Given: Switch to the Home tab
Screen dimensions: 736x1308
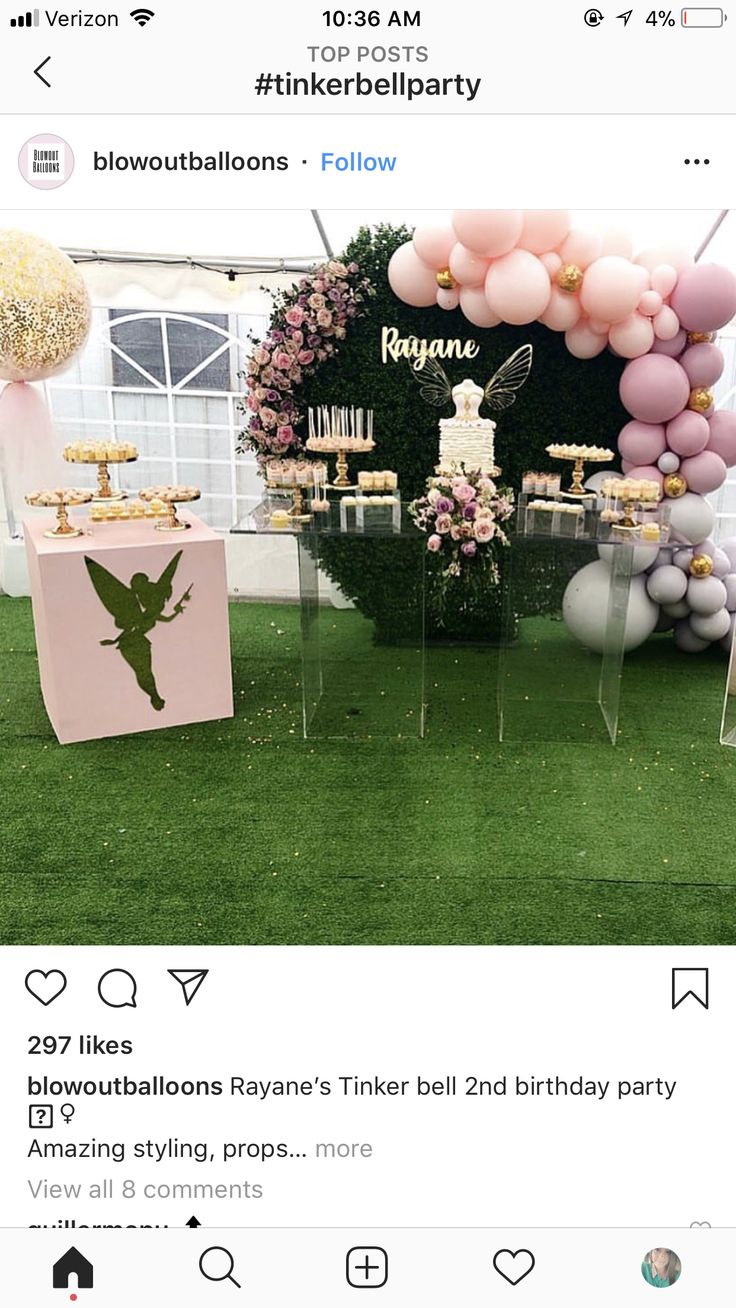Looking at the screenshot, I should [73, 1268].
